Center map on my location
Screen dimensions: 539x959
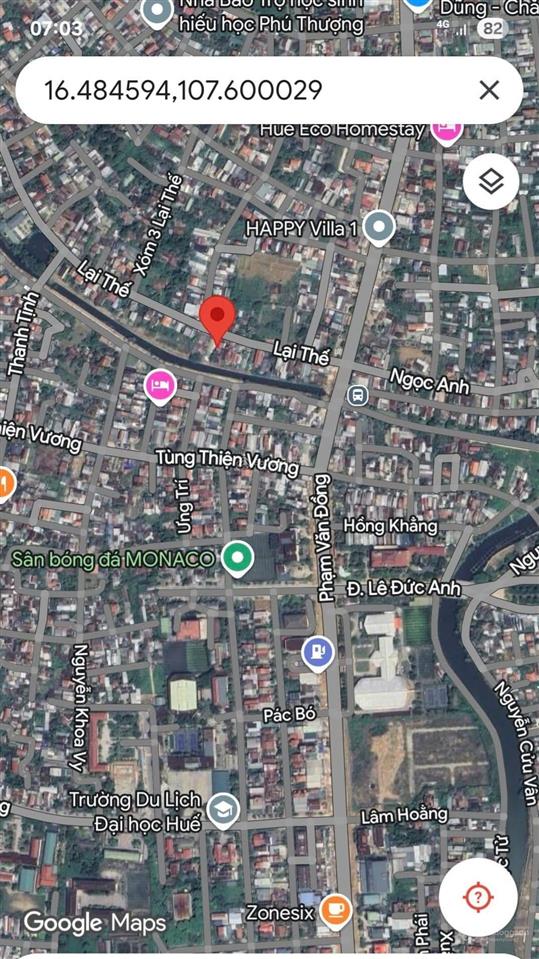[x=478, y=897]
